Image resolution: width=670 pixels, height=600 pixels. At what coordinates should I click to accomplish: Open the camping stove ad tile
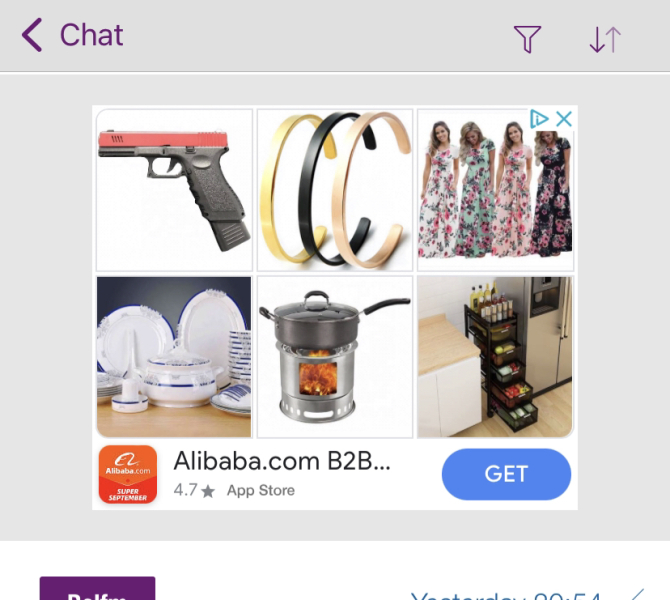[x=335, y=357]
